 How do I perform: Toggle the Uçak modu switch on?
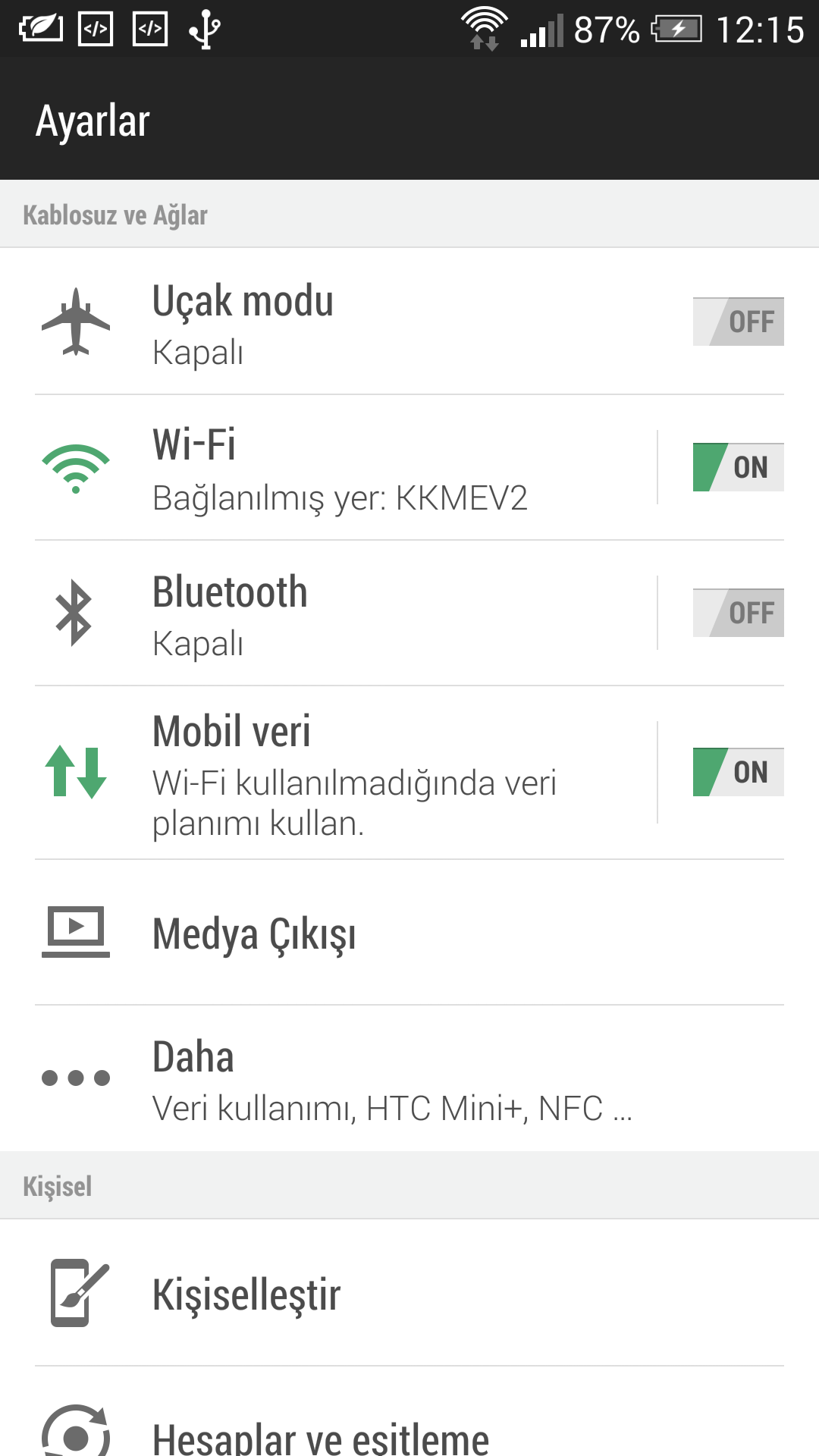click(738, 322)
